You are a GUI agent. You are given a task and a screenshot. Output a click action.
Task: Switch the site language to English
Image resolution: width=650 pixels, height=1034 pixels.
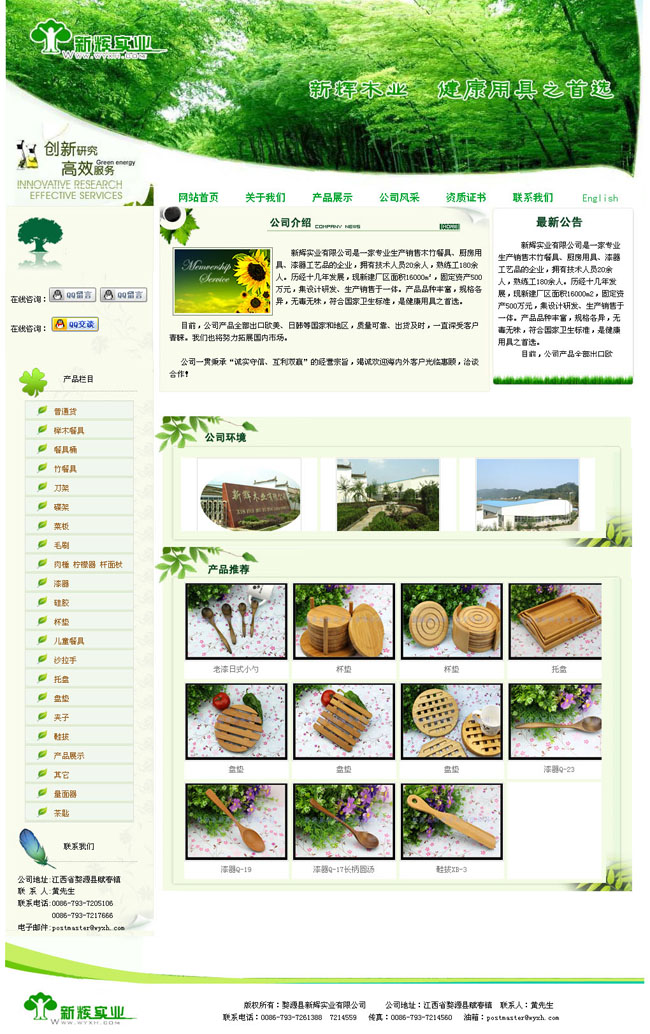600,198
